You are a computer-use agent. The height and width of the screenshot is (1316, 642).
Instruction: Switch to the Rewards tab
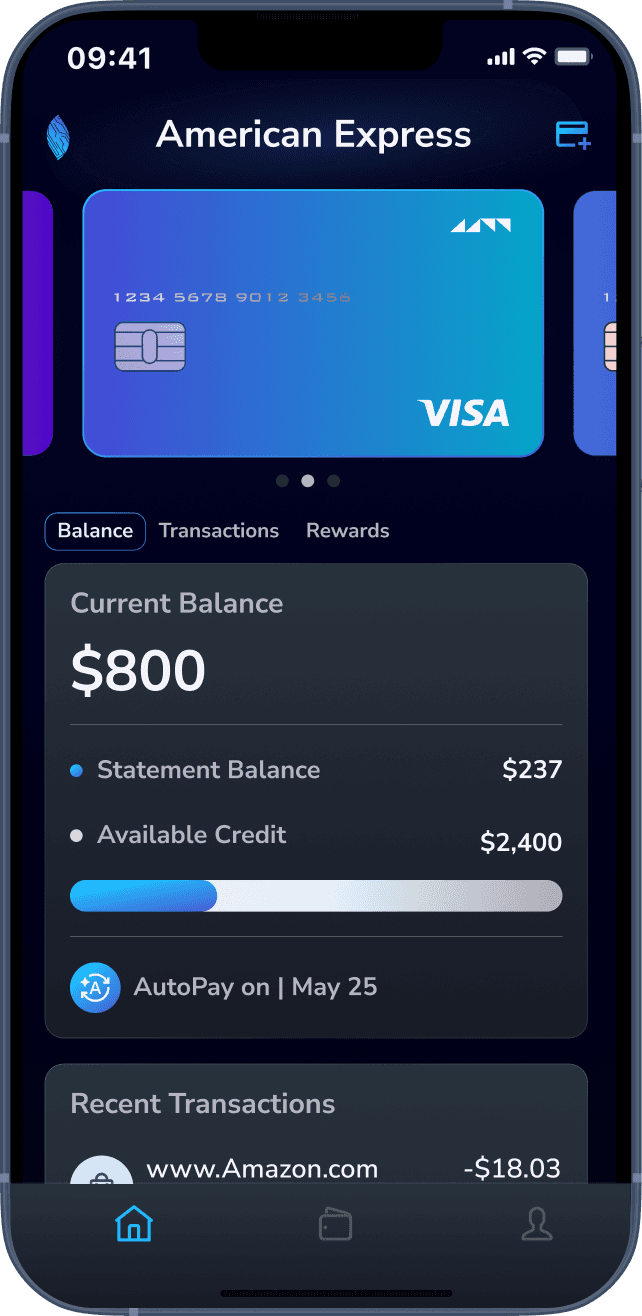pyautogui.click(x=347, y=531)
